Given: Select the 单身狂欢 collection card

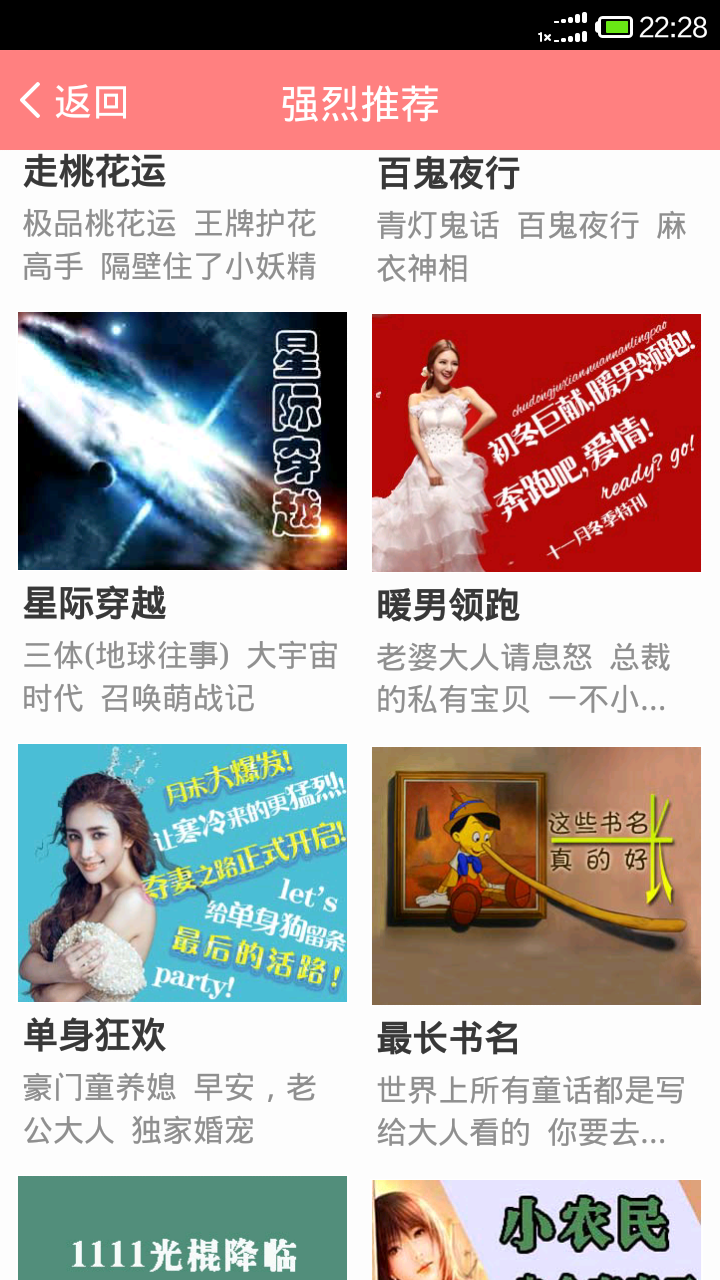Looking at the screenshot, I should click(182, 873).
